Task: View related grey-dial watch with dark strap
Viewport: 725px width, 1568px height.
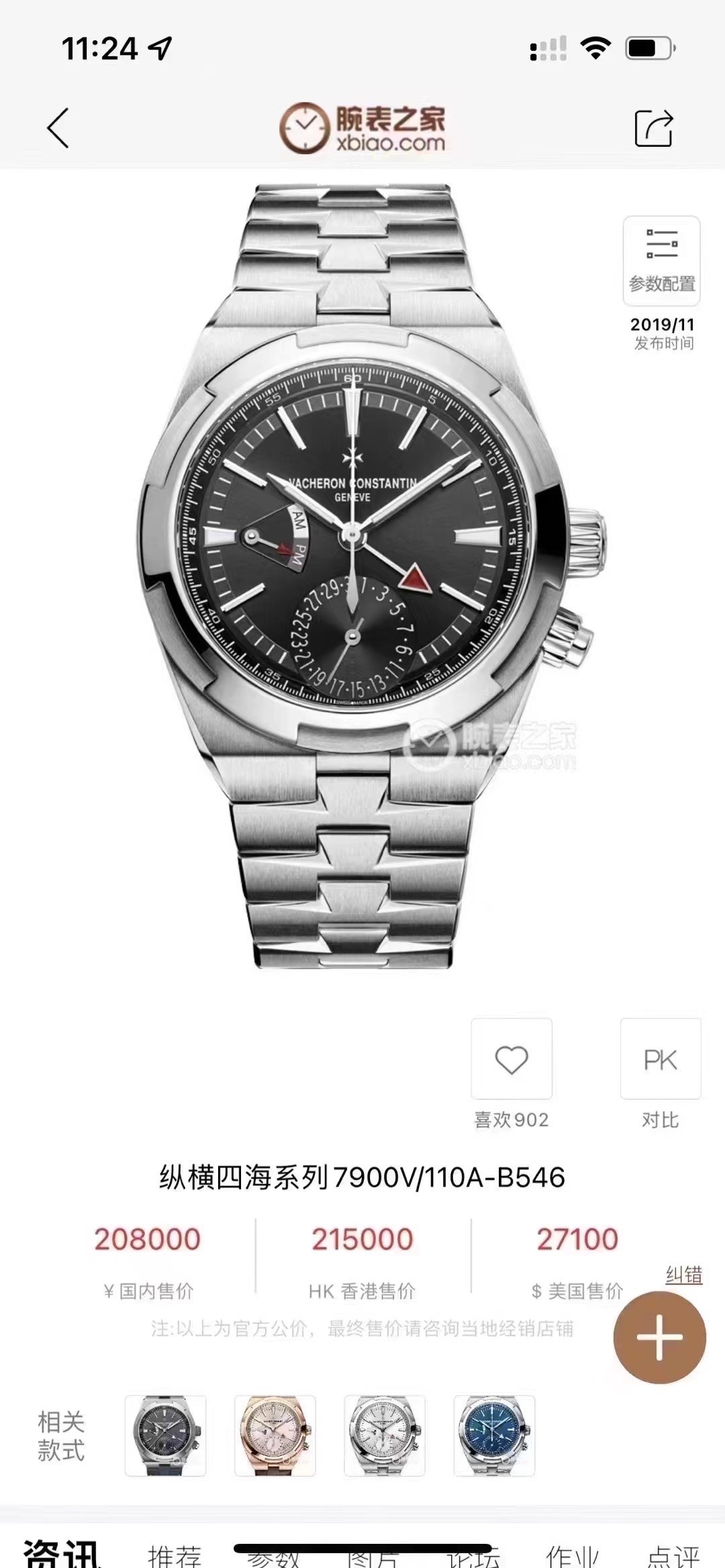Action: (x=166, y=1436)
